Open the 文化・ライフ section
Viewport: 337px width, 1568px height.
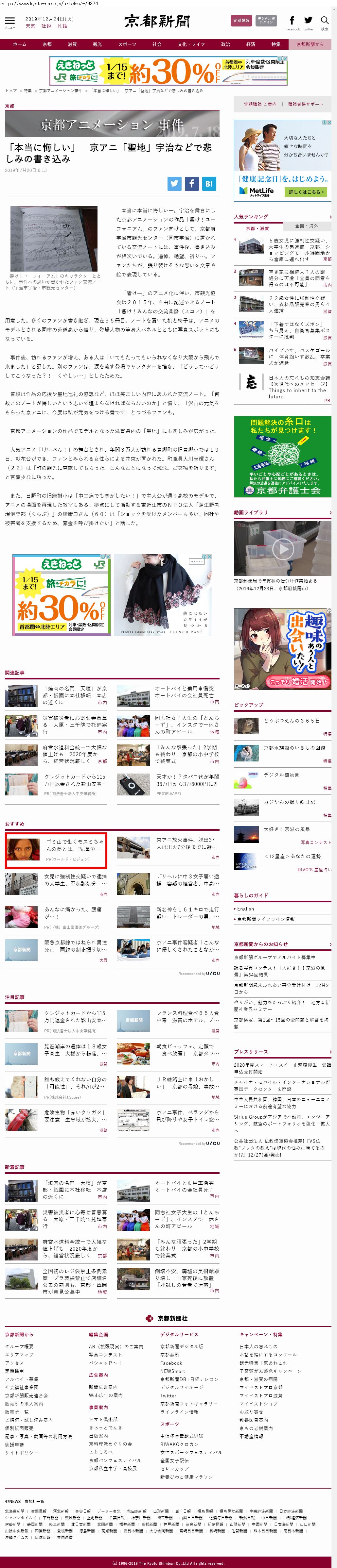click(x=191, y=44)
